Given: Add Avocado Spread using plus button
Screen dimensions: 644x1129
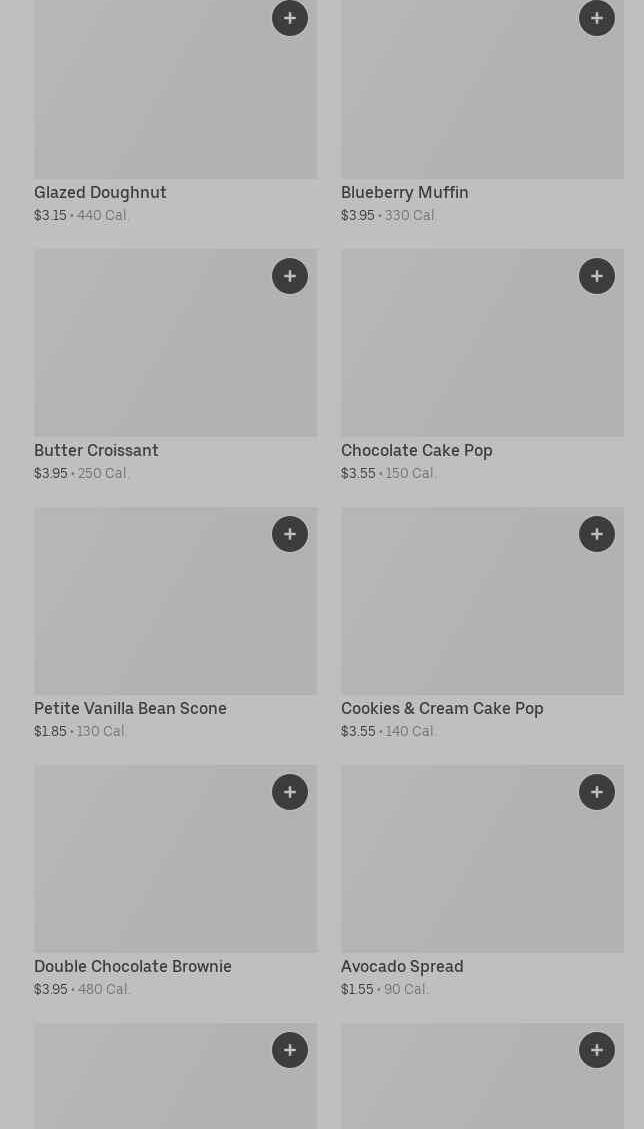Looking at the screenshot, I should pyautogui.click(x=596, y=792).
